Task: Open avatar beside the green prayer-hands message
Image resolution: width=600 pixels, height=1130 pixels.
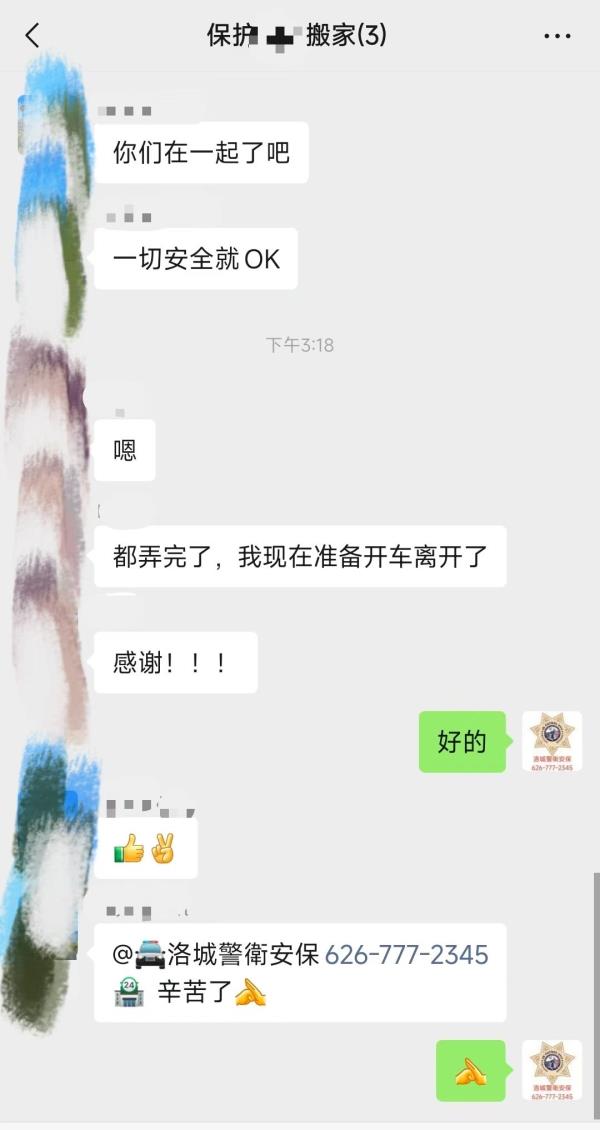Action: (552, 1070)
